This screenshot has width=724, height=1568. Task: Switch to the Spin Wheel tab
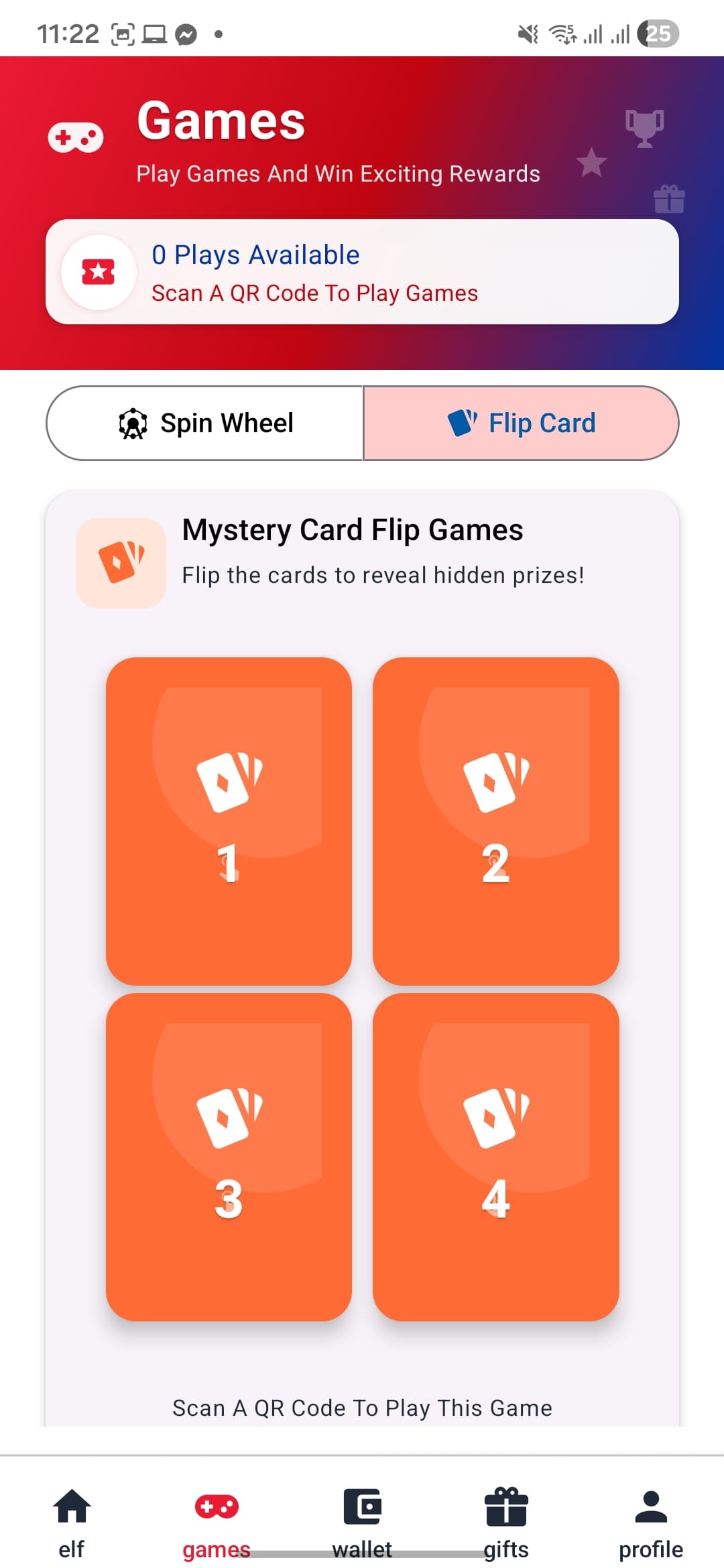click(x=205, y=423)
